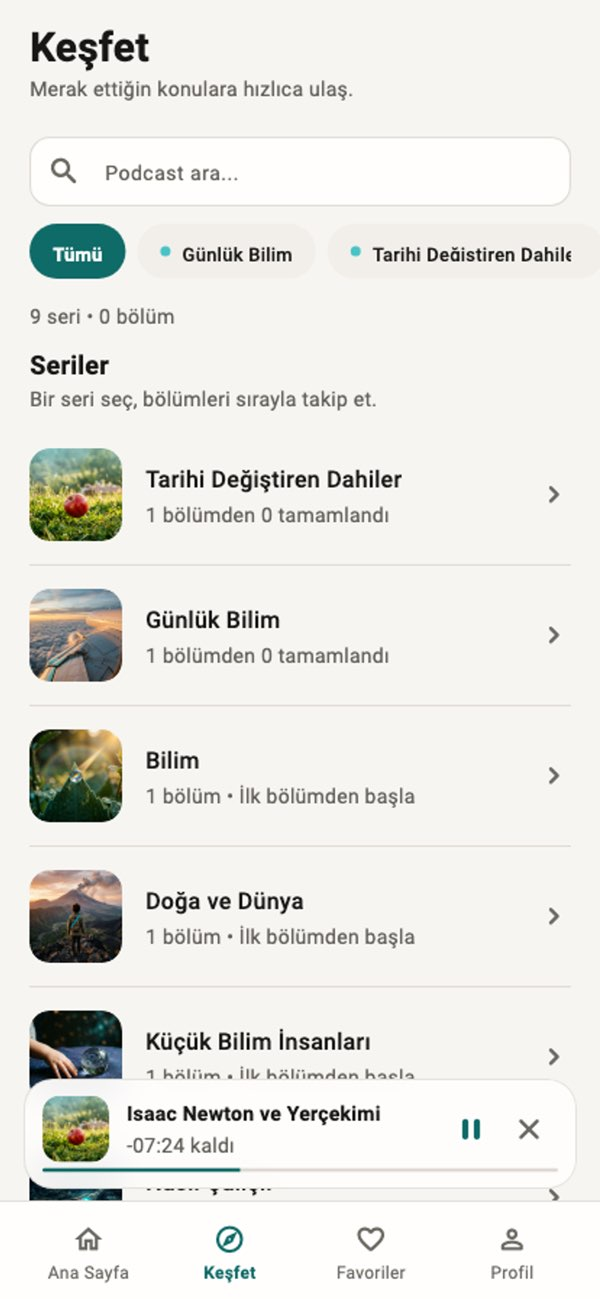Image resolution: width=600 pixels, height=1299 pixels.
Task: Tap the Podcast ara search field
Action: coord(300,172)
